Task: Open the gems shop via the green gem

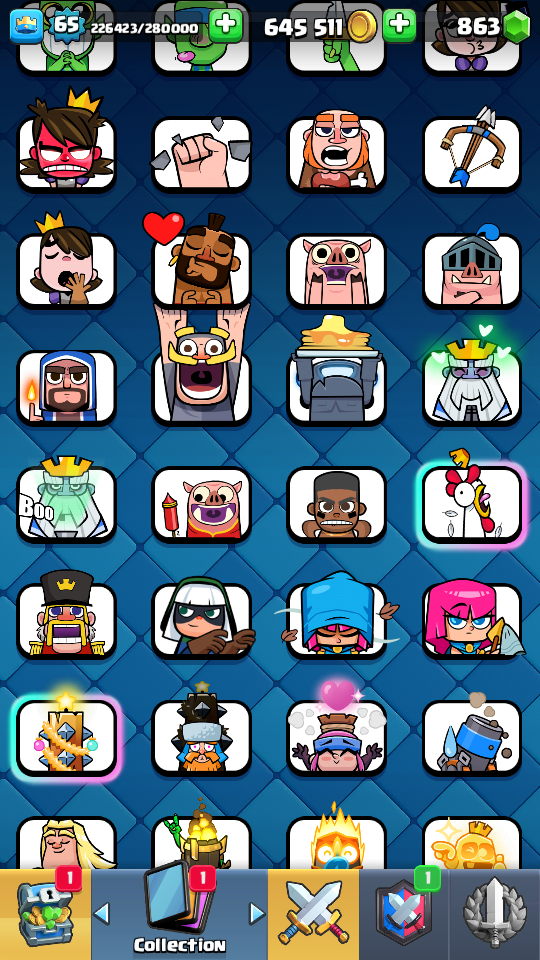Action: coord(516,26)
